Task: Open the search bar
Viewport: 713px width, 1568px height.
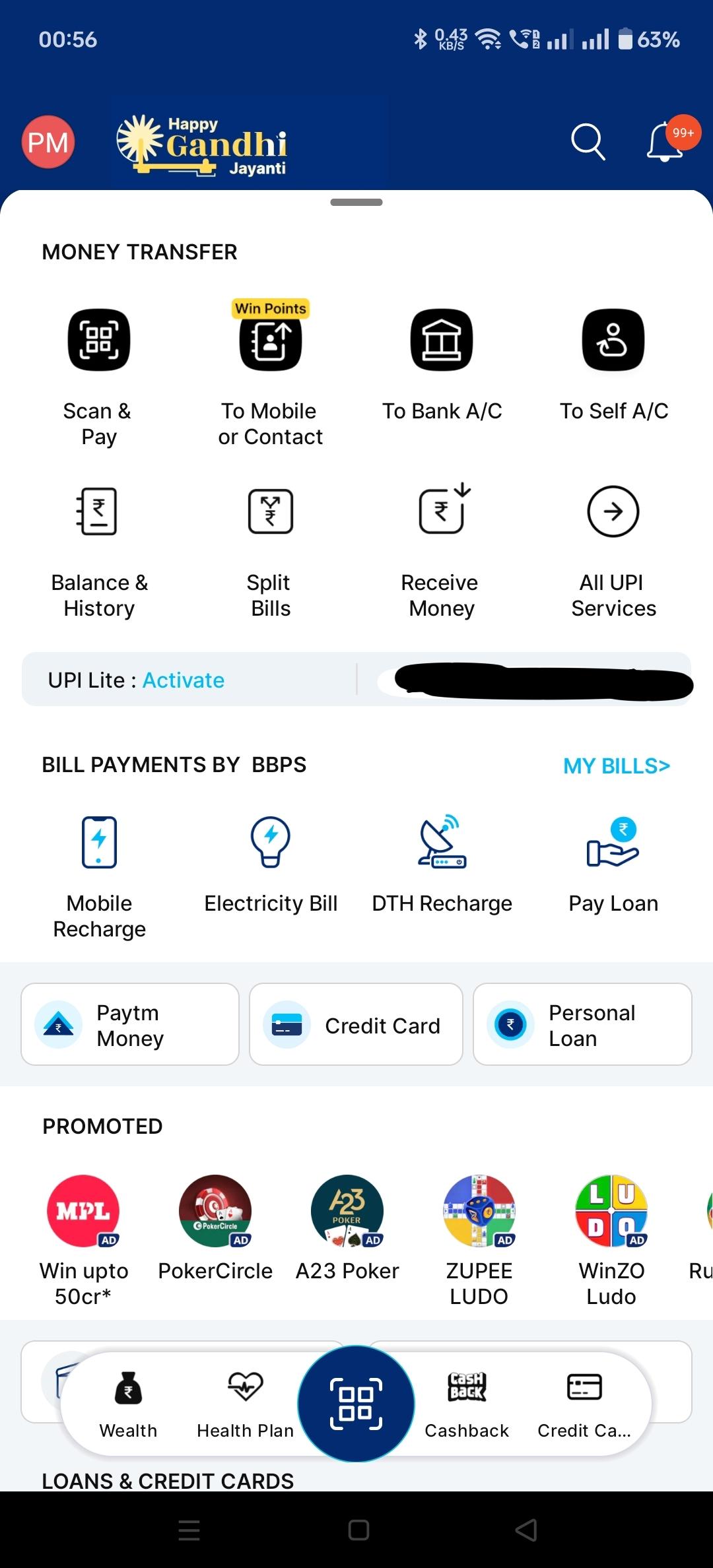Action: pos(587,142)
